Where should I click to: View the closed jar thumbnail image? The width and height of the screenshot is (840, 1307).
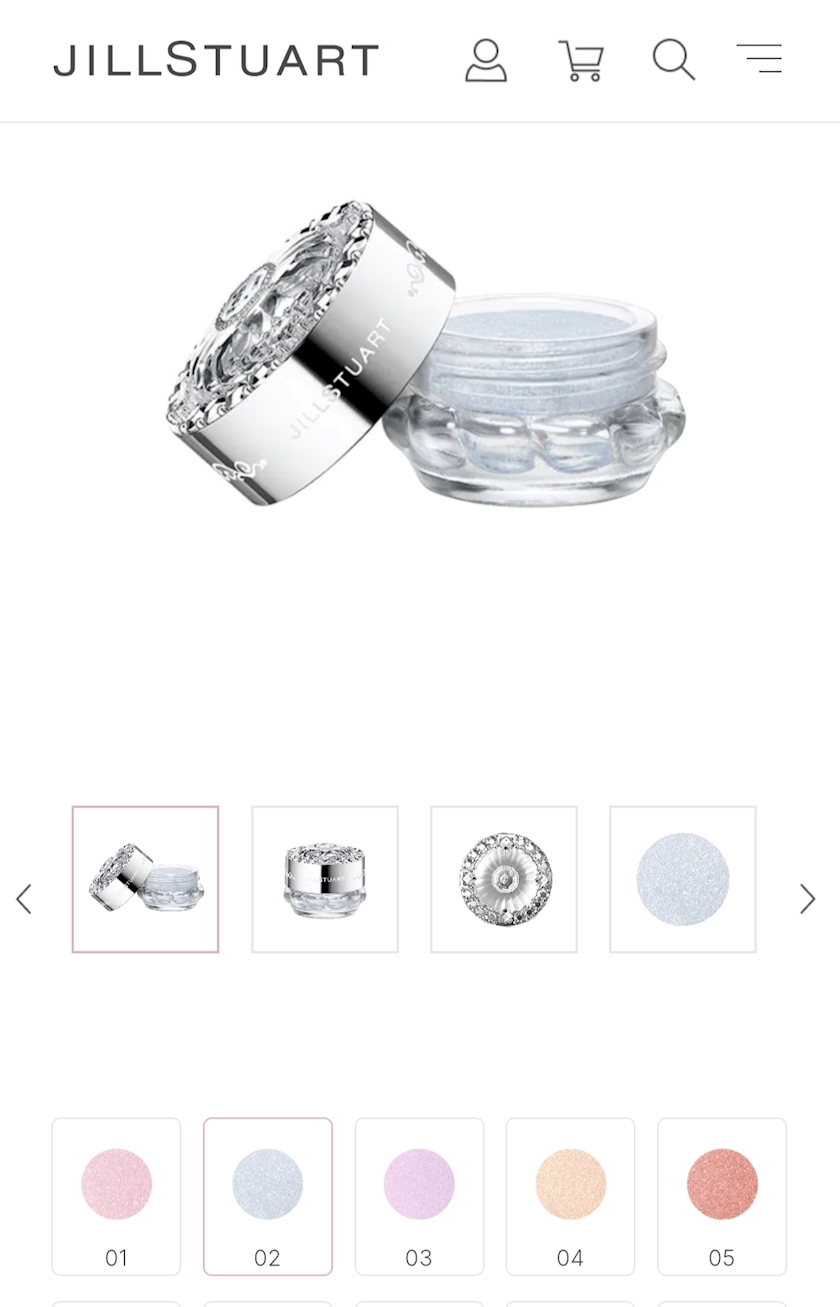pos(325,879)
